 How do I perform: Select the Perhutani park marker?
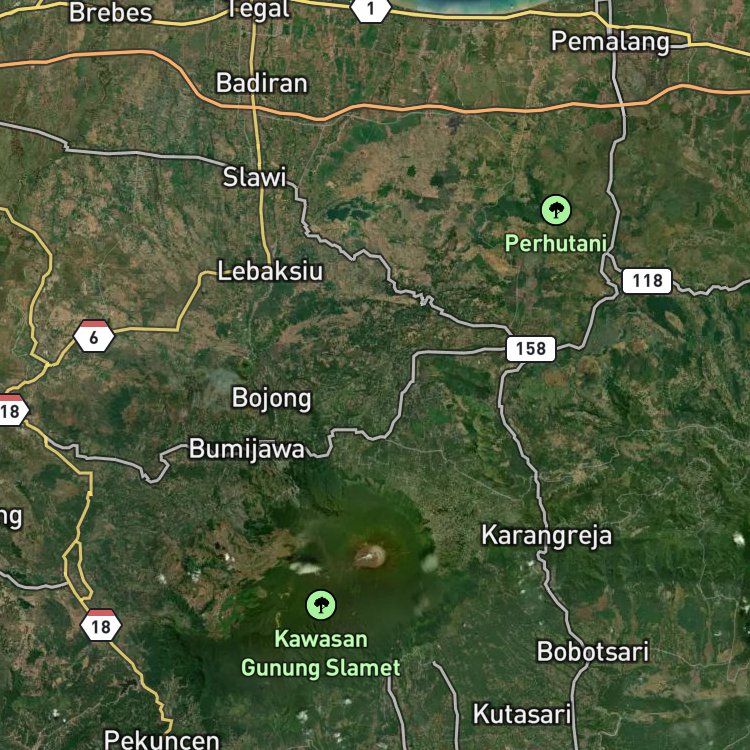(556, 210)
